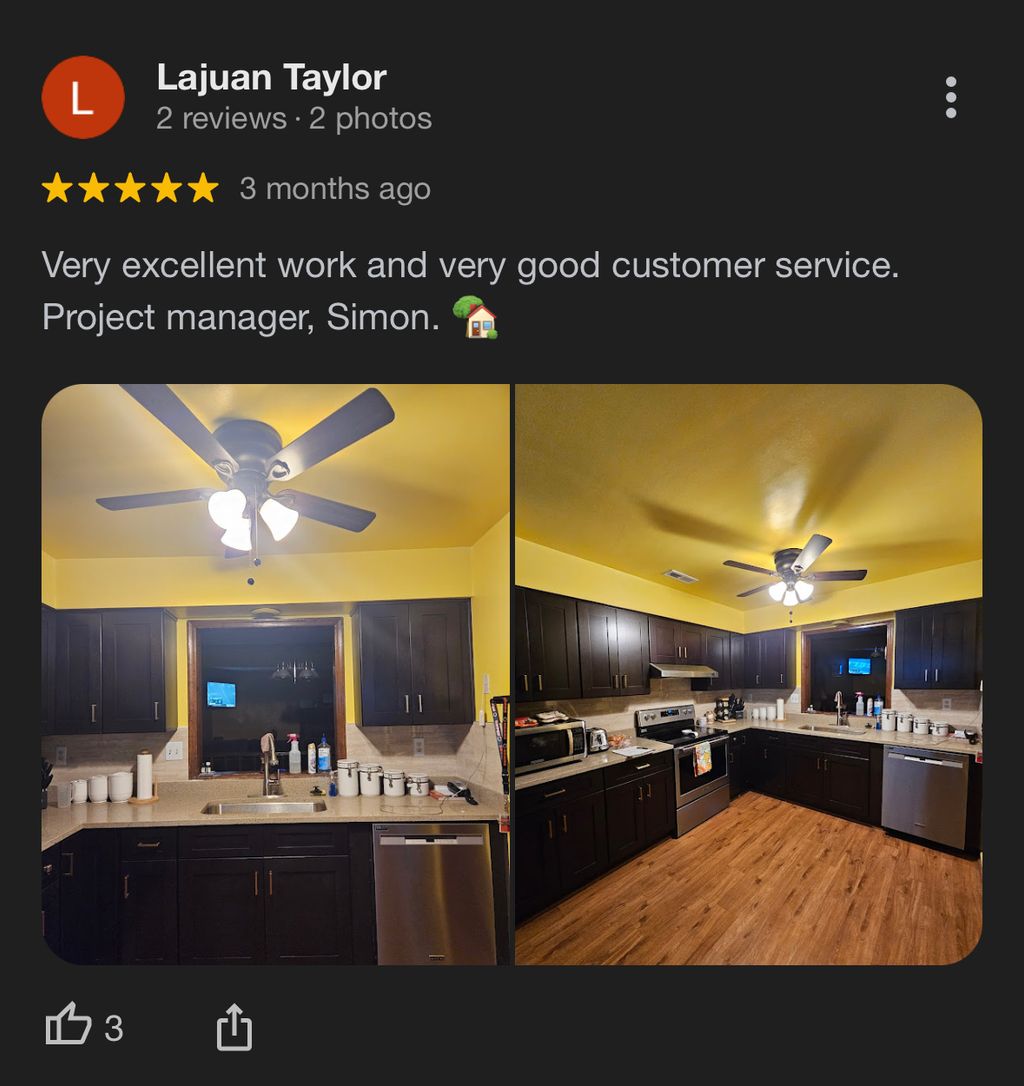Tap the reviewer name Lajuan Taylor
1024x1086 pixels.
pyautogui.click(x=271, y=78)
